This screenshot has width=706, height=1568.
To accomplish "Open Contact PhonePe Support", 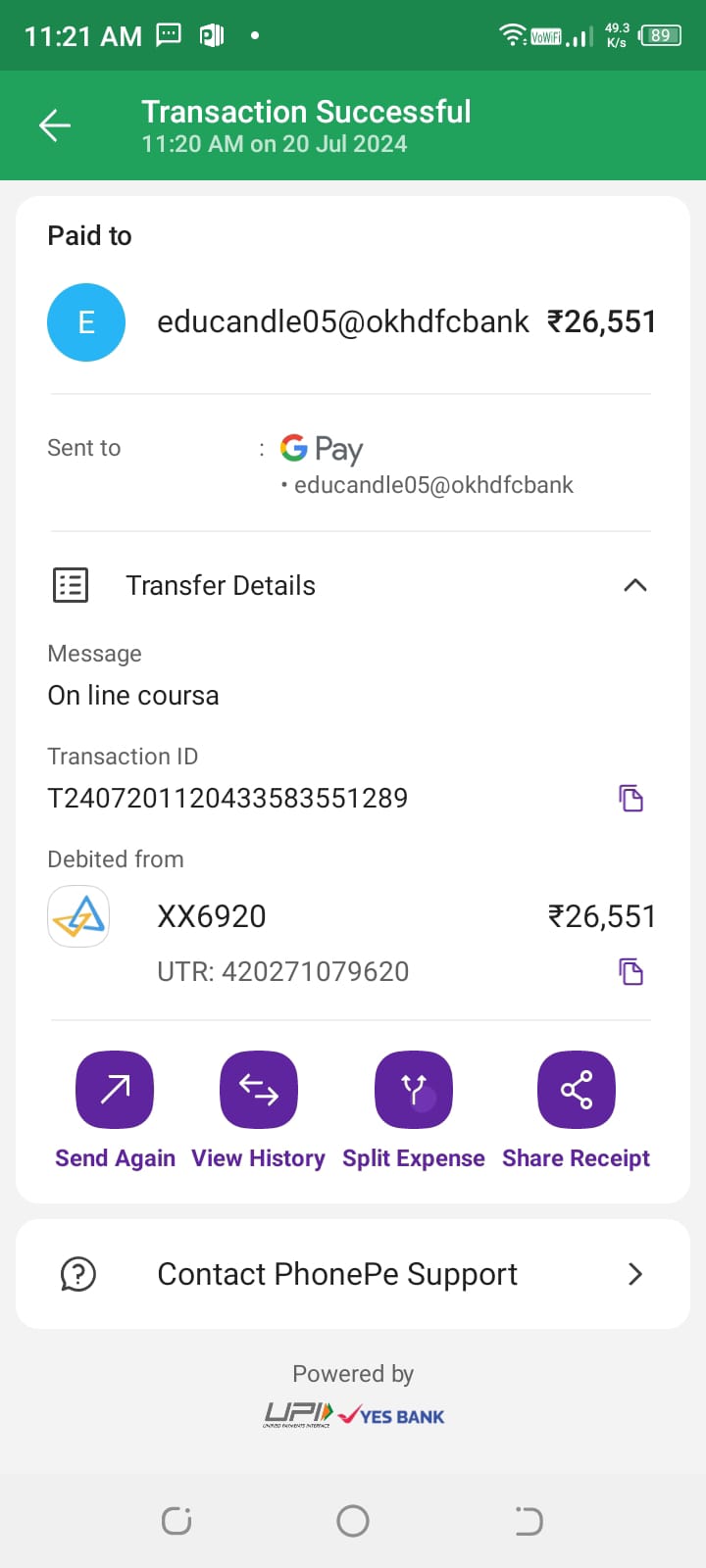I will (x=353, y=1274).
